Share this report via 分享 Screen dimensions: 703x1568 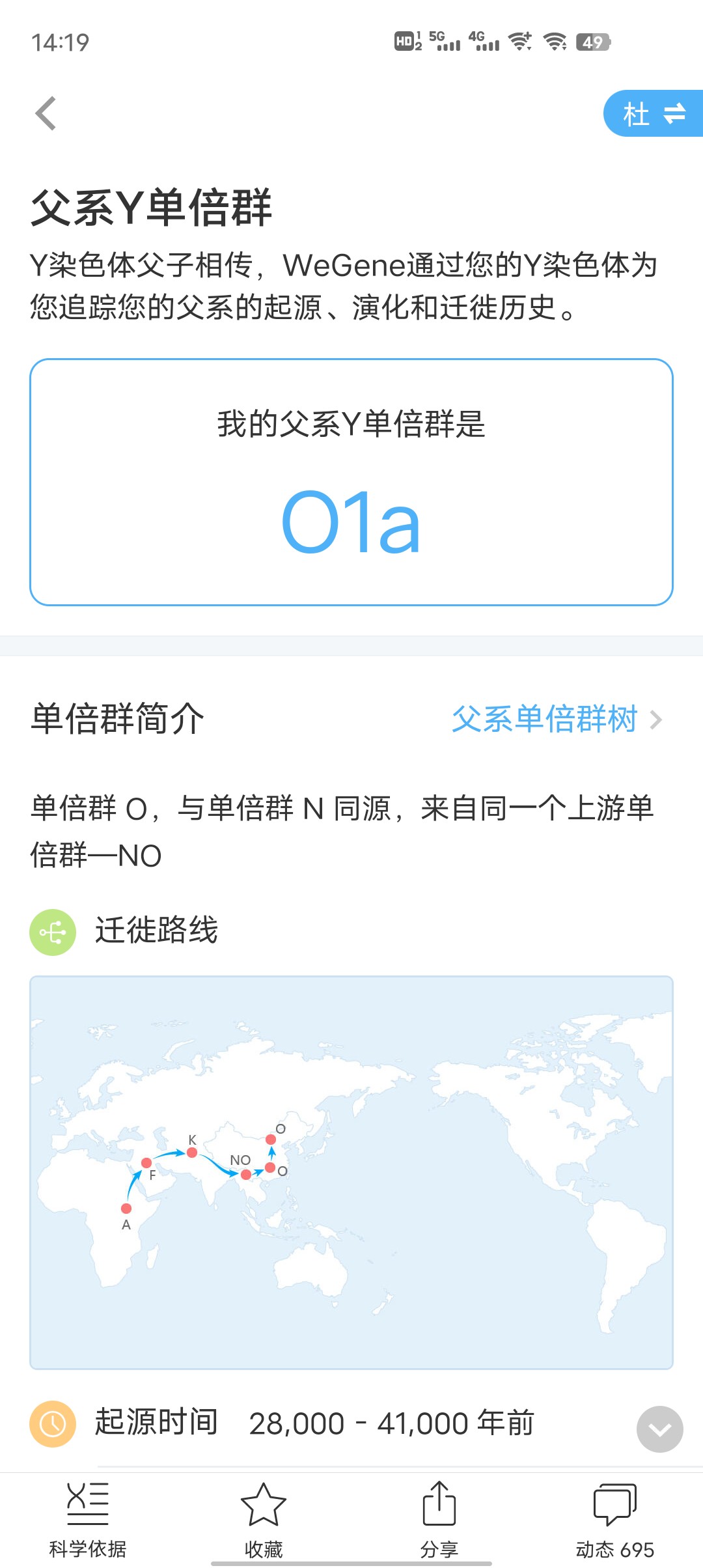pos(439,1520)
